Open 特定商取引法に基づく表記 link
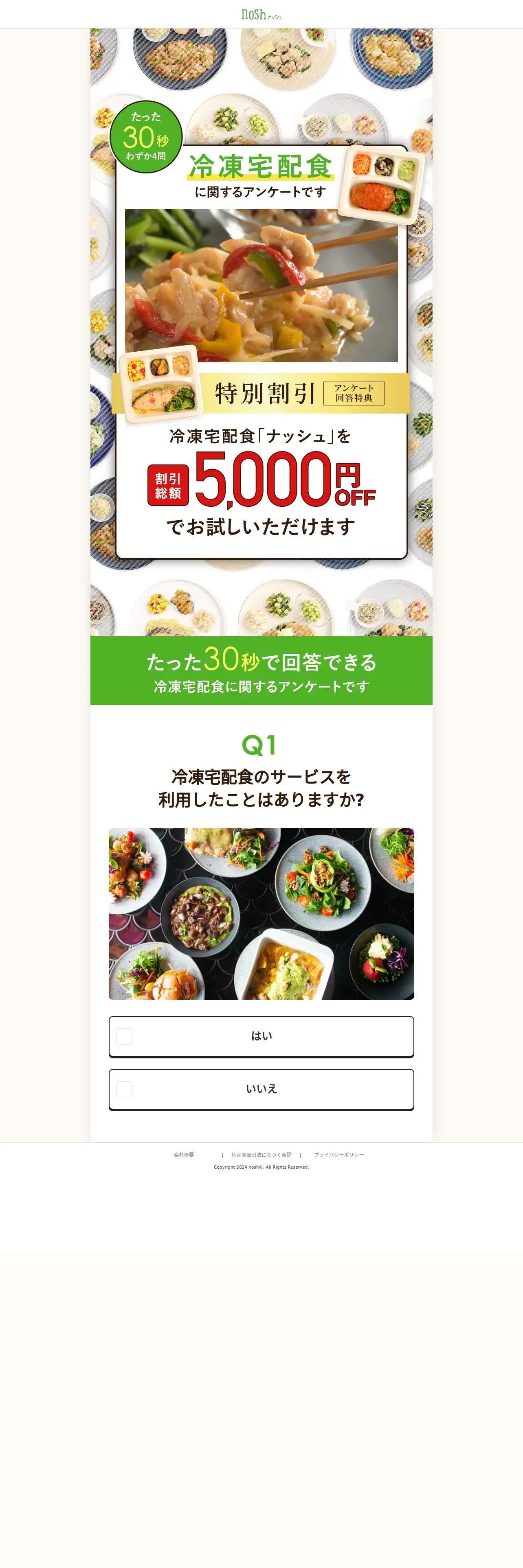 [x=261, y=1155]
